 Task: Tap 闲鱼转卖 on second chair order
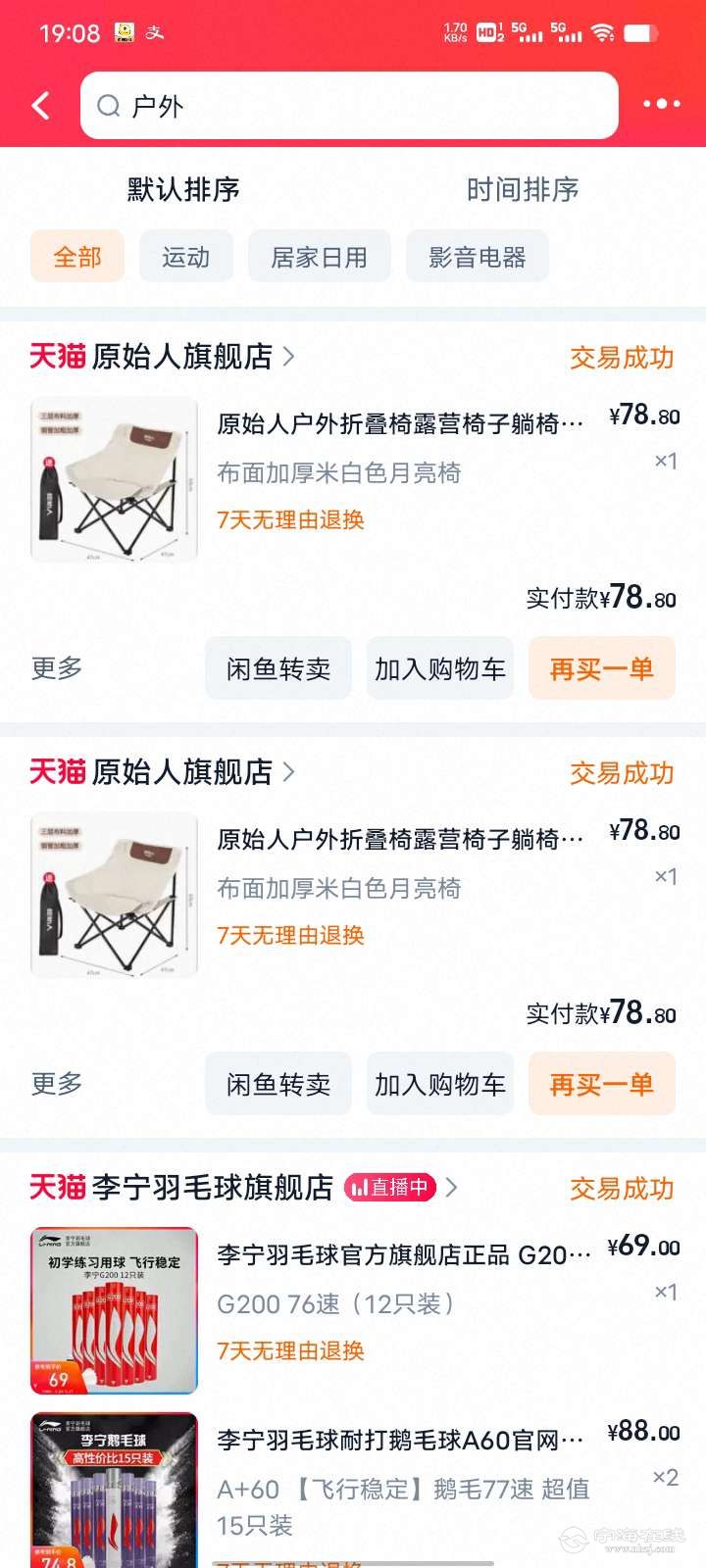[x=277, y=1084]
